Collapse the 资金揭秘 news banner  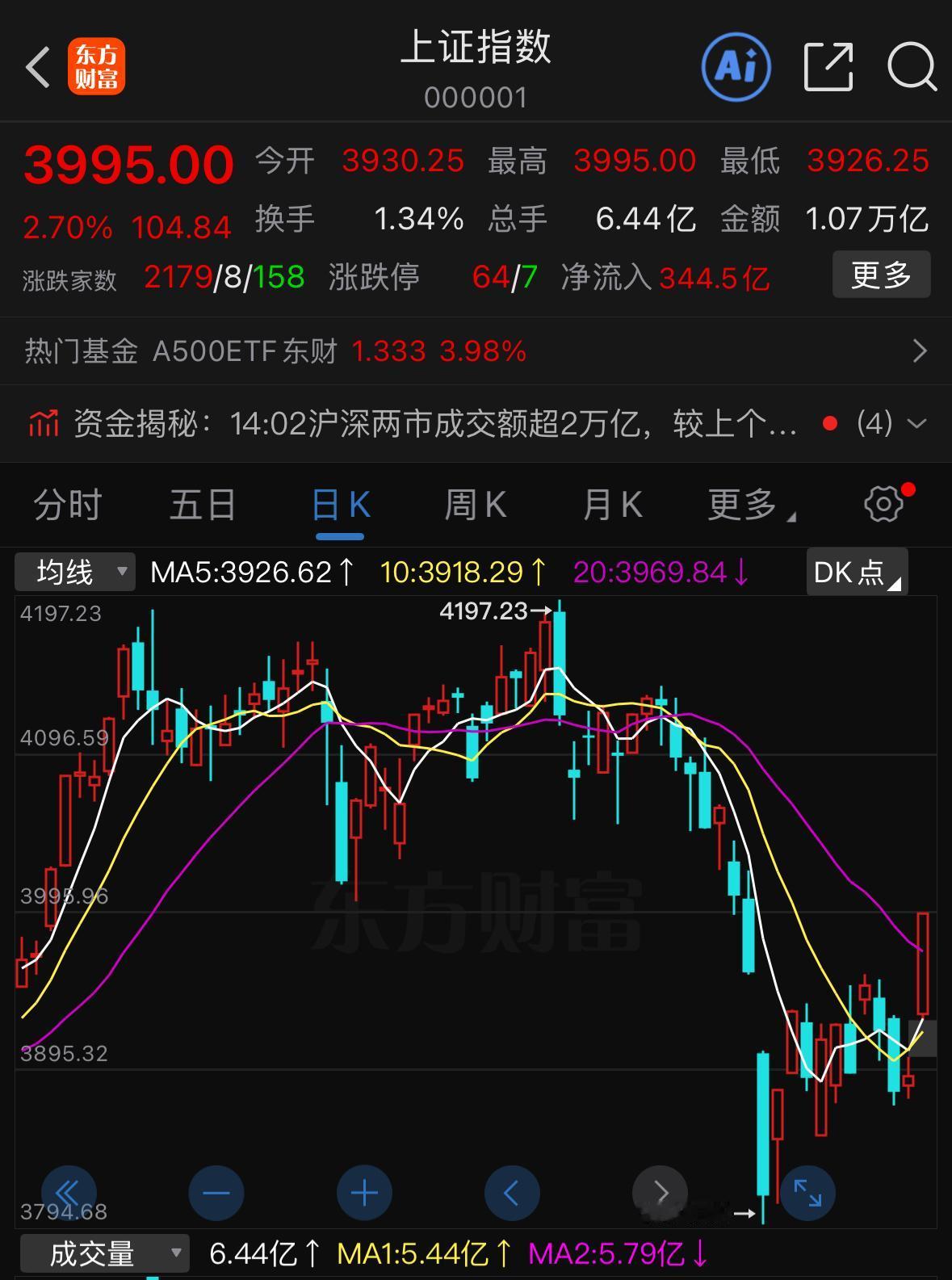coord(916,423)
